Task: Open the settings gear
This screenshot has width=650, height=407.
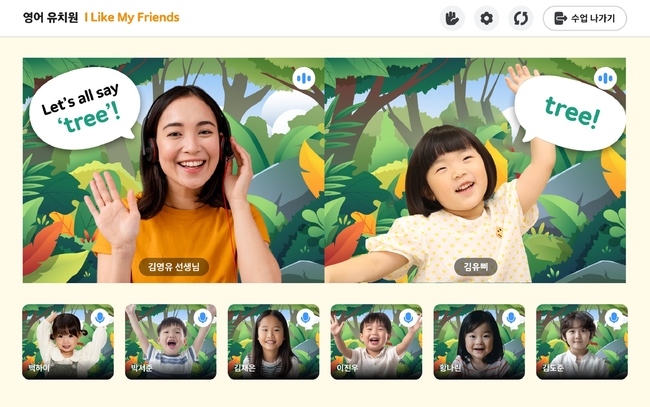Action: 486,18
